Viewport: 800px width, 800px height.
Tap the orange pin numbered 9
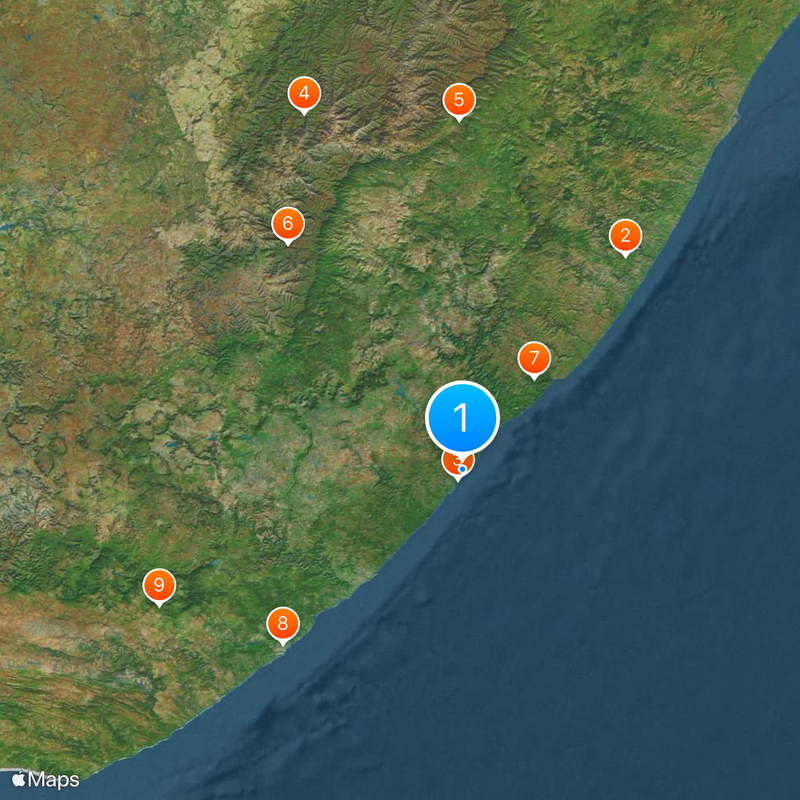point(158,585)
